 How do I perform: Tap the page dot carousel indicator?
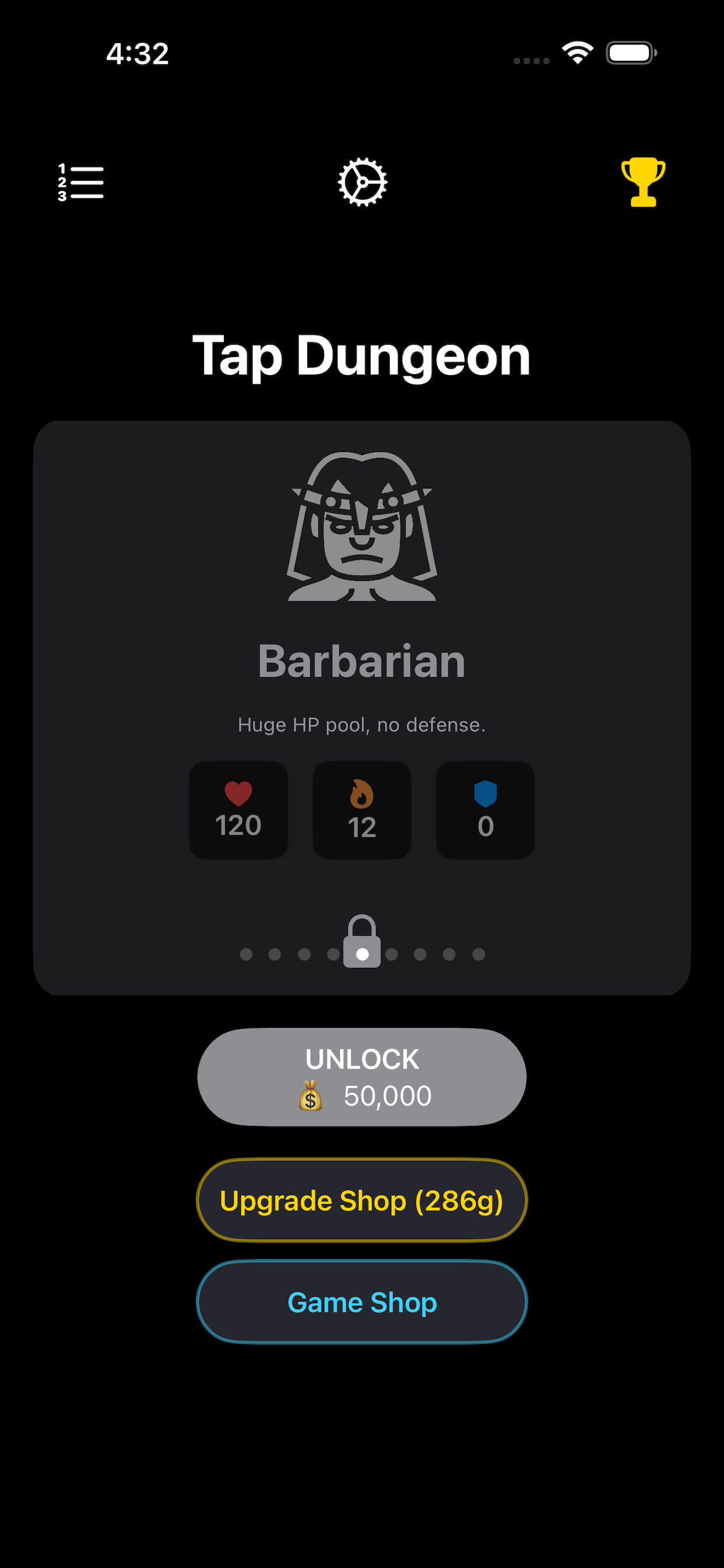[361, 954]
